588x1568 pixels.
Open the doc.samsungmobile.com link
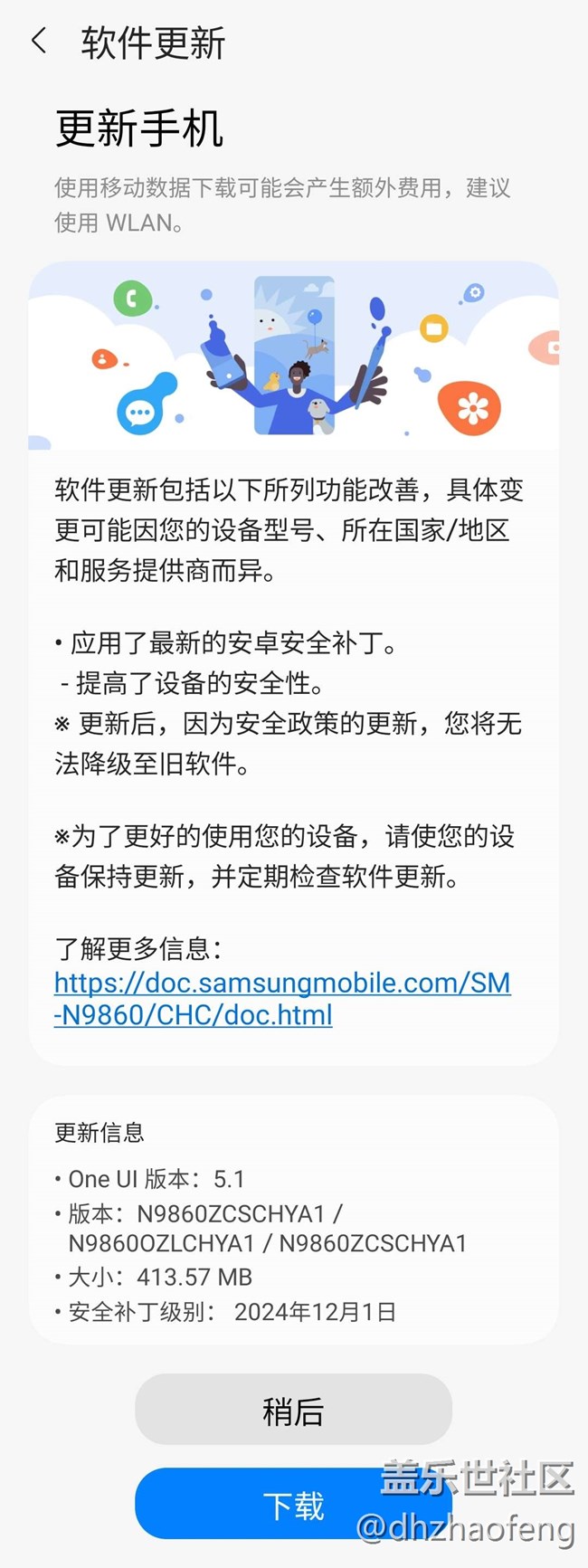pyautogui.click(x=281, y=998)
